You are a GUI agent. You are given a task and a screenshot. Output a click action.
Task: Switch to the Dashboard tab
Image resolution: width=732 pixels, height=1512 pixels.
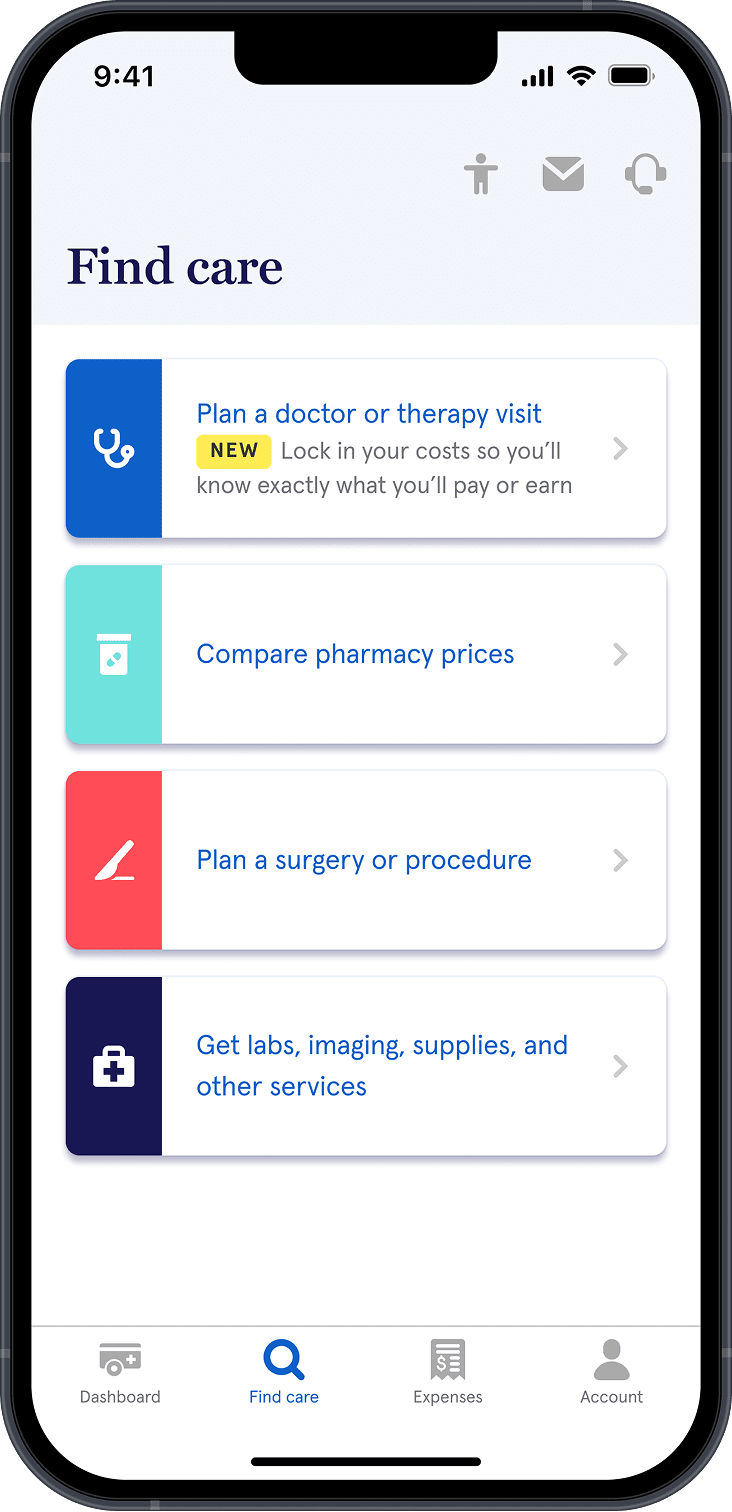point(120,1373)
